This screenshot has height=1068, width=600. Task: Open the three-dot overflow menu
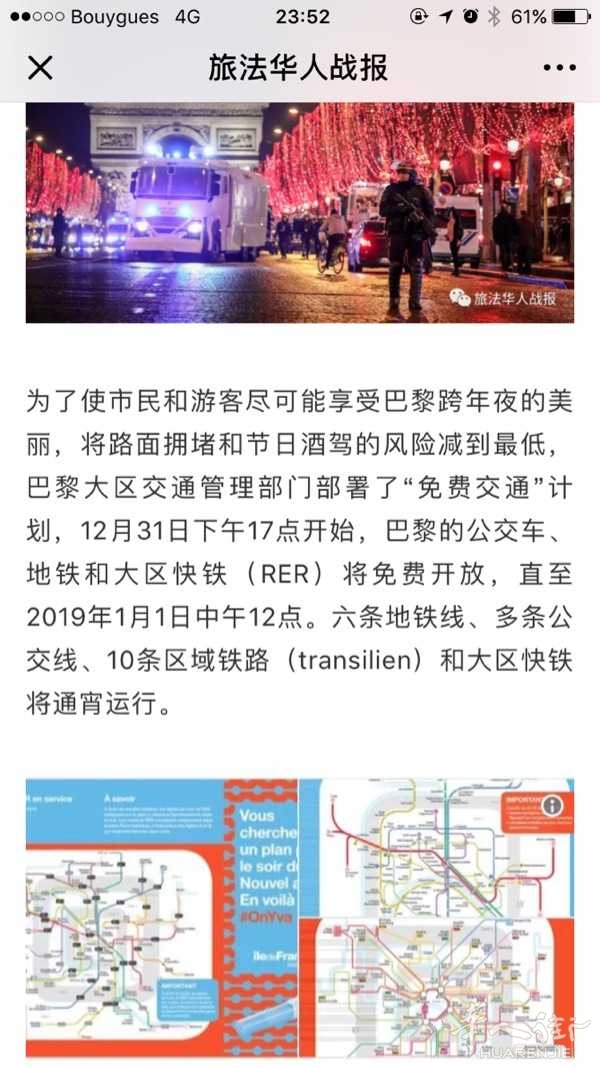click(559, 67)
